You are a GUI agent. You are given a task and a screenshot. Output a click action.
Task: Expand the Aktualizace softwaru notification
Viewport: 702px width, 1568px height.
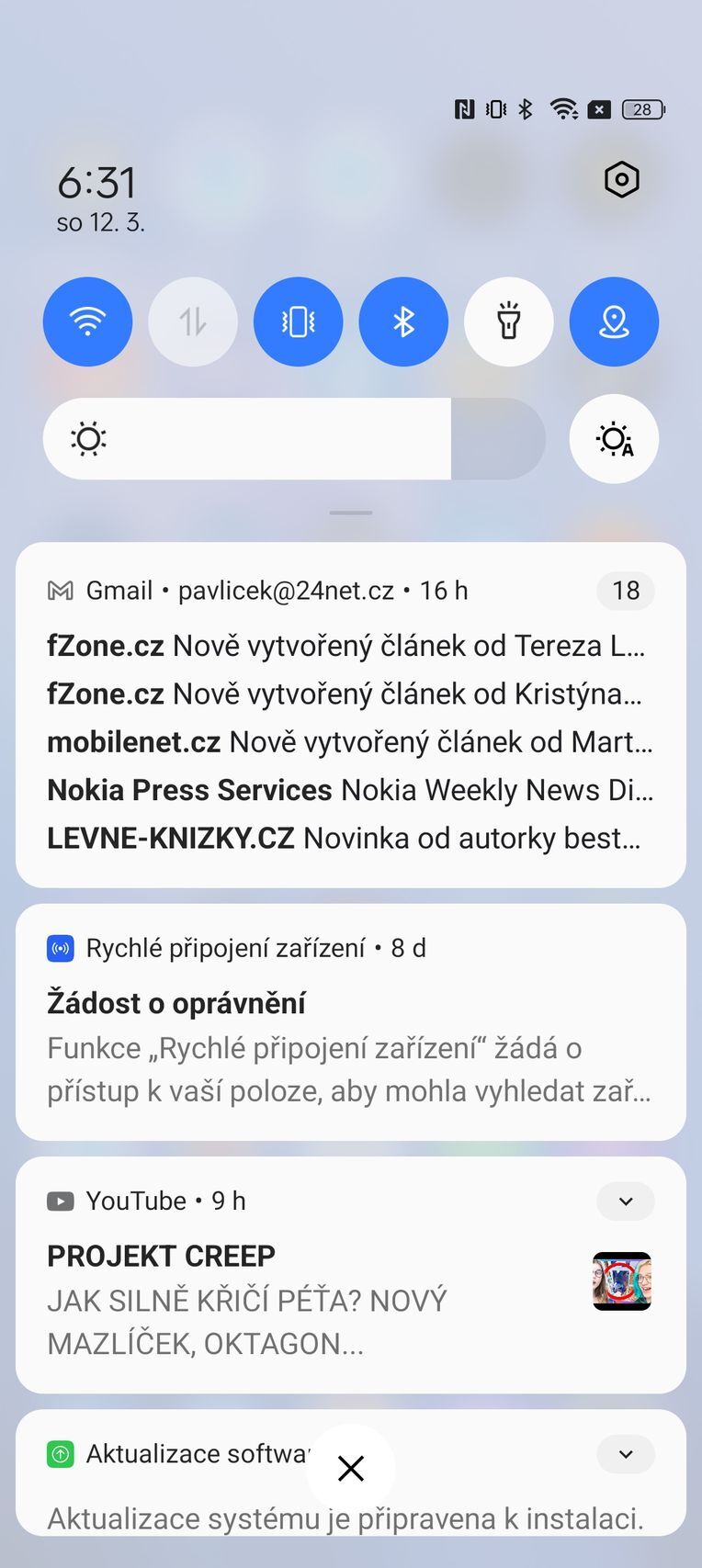(626, 1454)
